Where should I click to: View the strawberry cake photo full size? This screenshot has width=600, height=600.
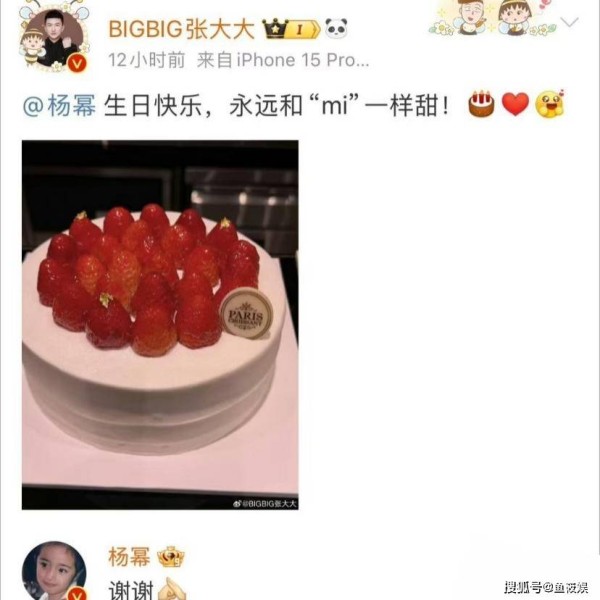[x=160, y=325]
